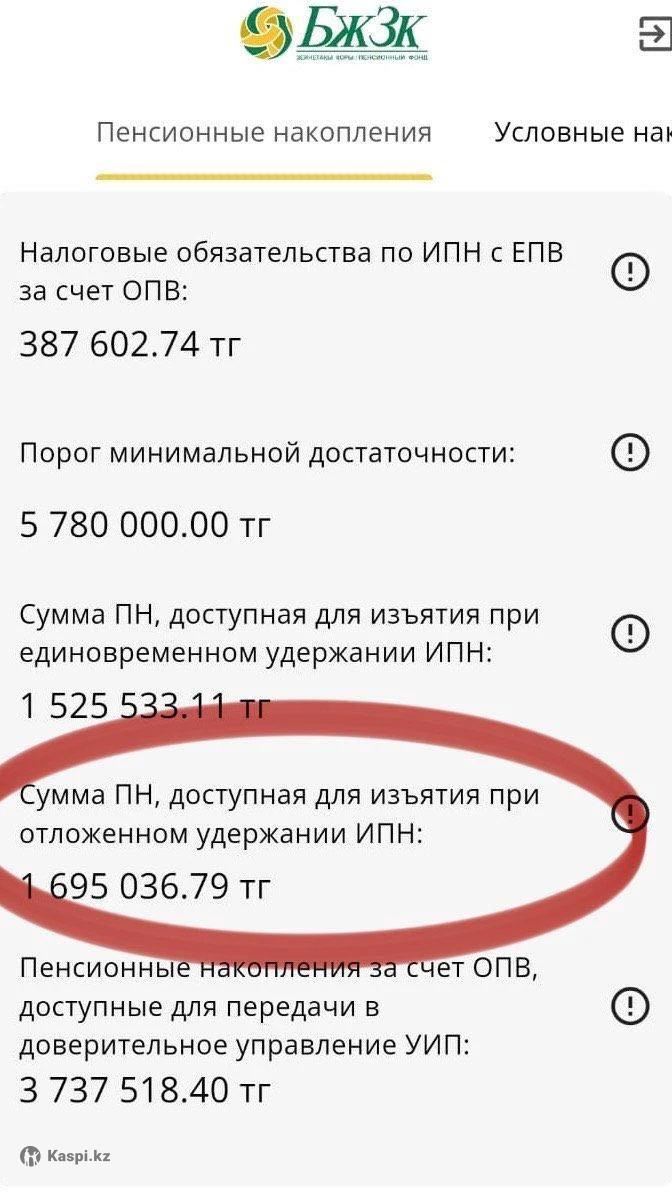Switch to the Условные нак… tab
672x1192 pixels.
582,132
